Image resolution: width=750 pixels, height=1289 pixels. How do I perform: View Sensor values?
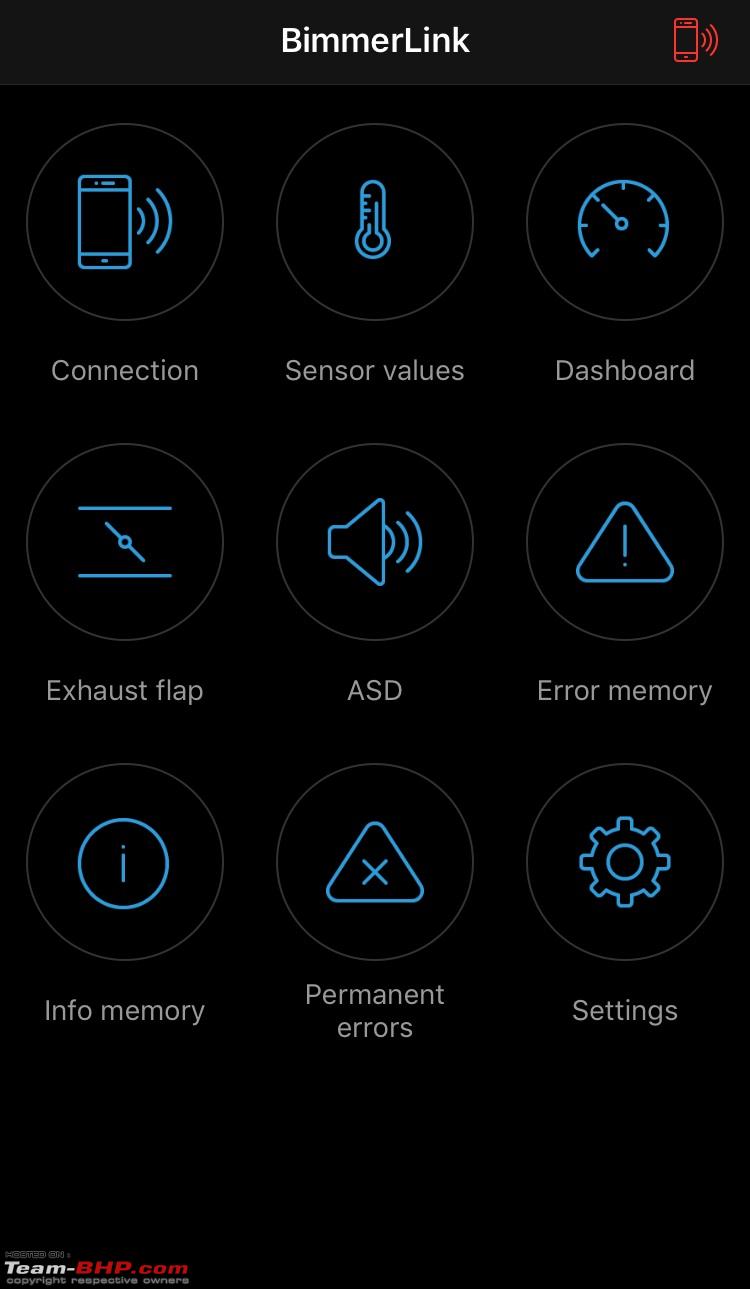coord(375,222)
